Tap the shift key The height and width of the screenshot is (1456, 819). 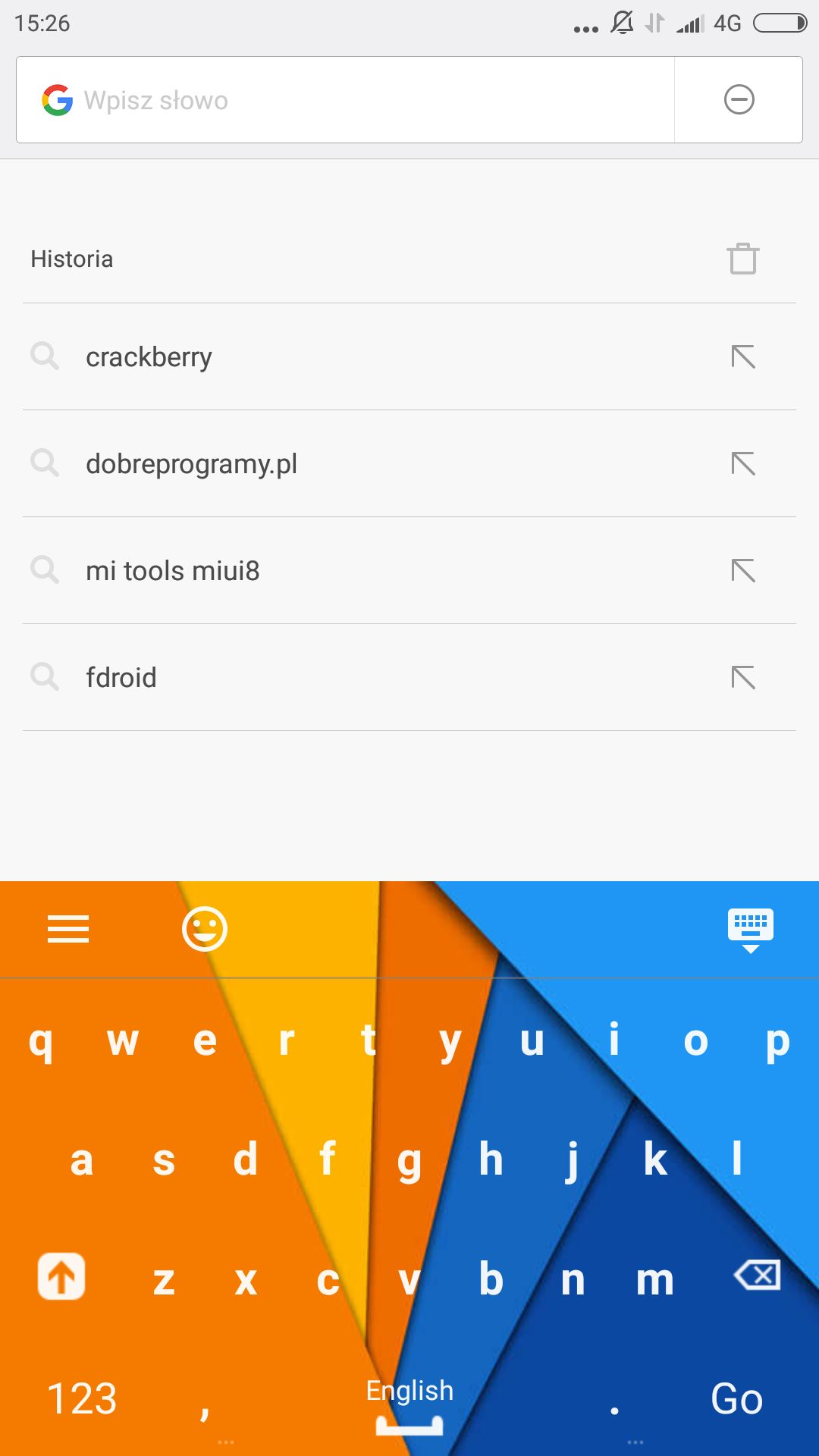pos(61,1276)
